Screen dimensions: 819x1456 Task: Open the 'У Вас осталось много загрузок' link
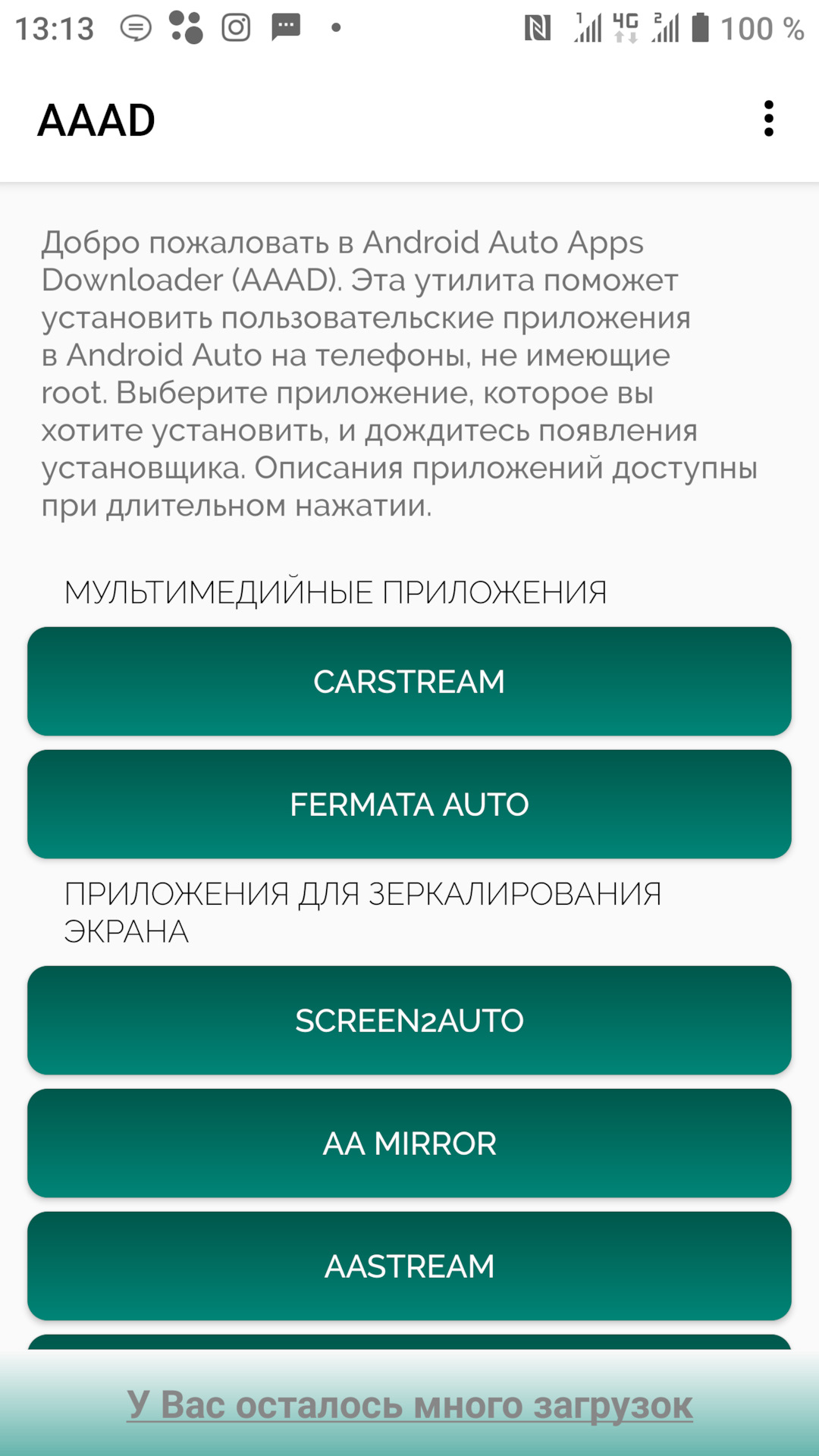(x=409, y=1404)
